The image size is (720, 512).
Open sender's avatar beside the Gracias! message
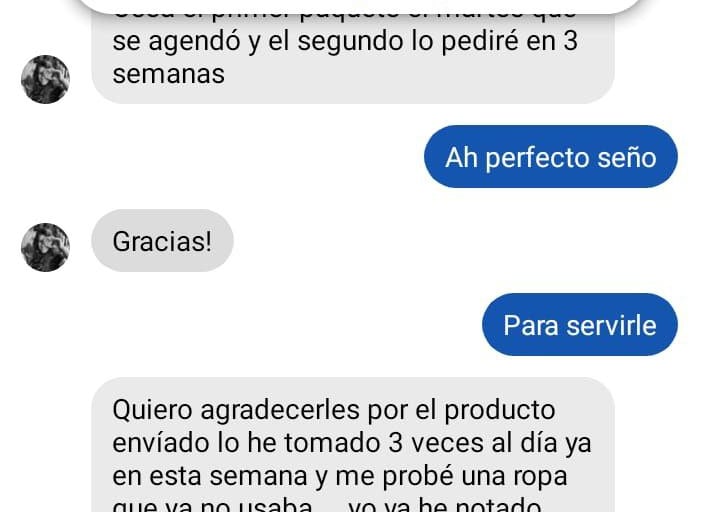45,247
